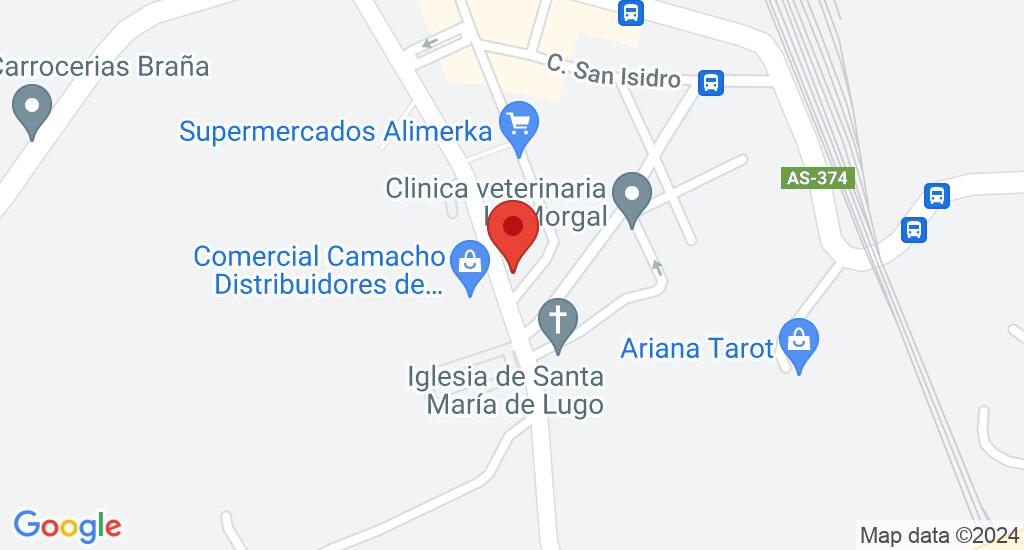Open the Google logo link
Image resolution: width=1024 pixels, height=550 pixels.
pos(67,525)
